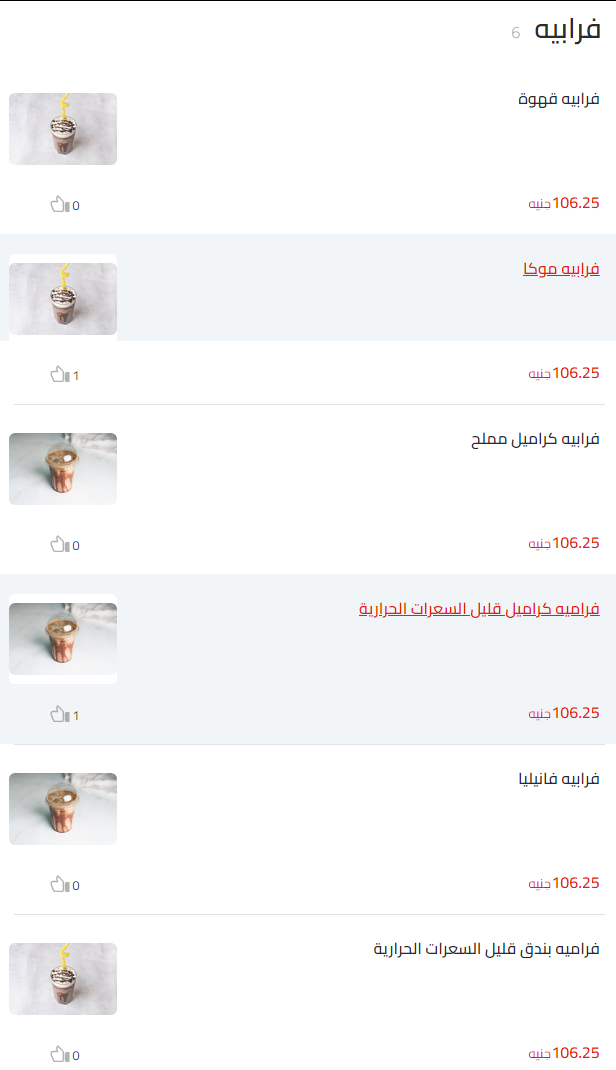Like the فرابيه فانيليا item
This screenshot has width=616, height=1070.
click(59, 885)
